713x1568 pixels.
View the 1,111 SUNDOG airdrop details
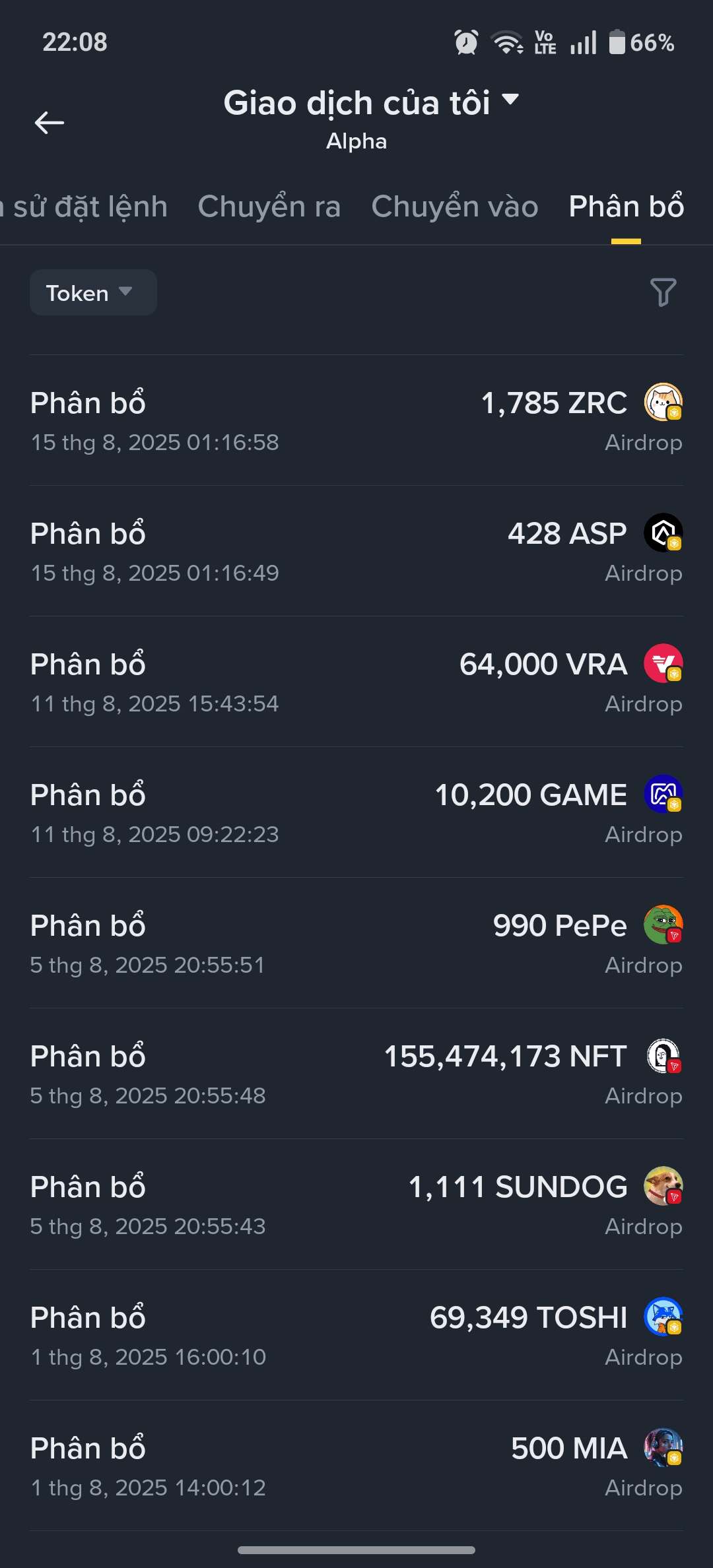click(356, 1204)
